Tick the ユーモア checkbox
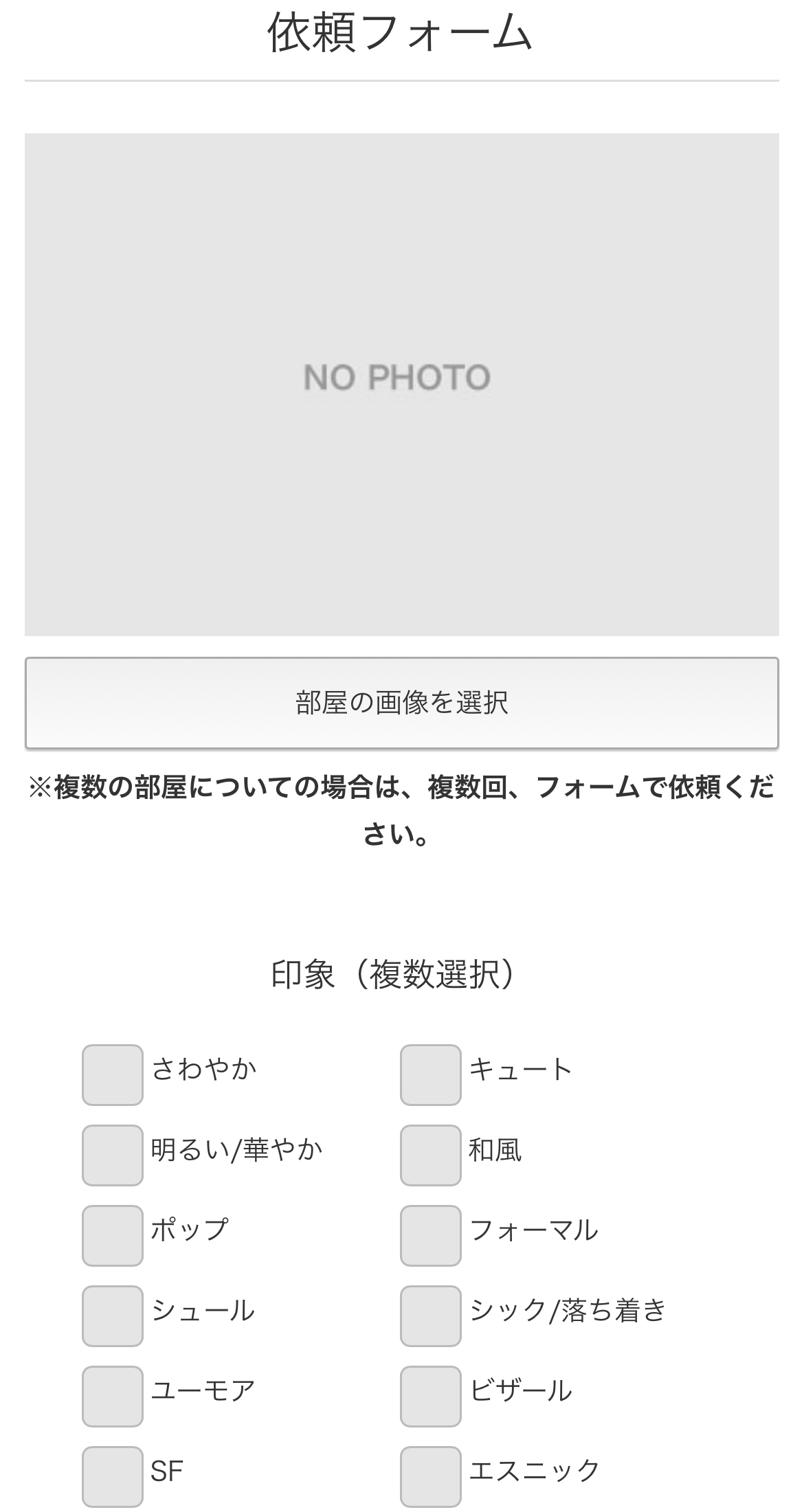The width and height of the screenshot is (804, 1512). tap(113, 1397)
